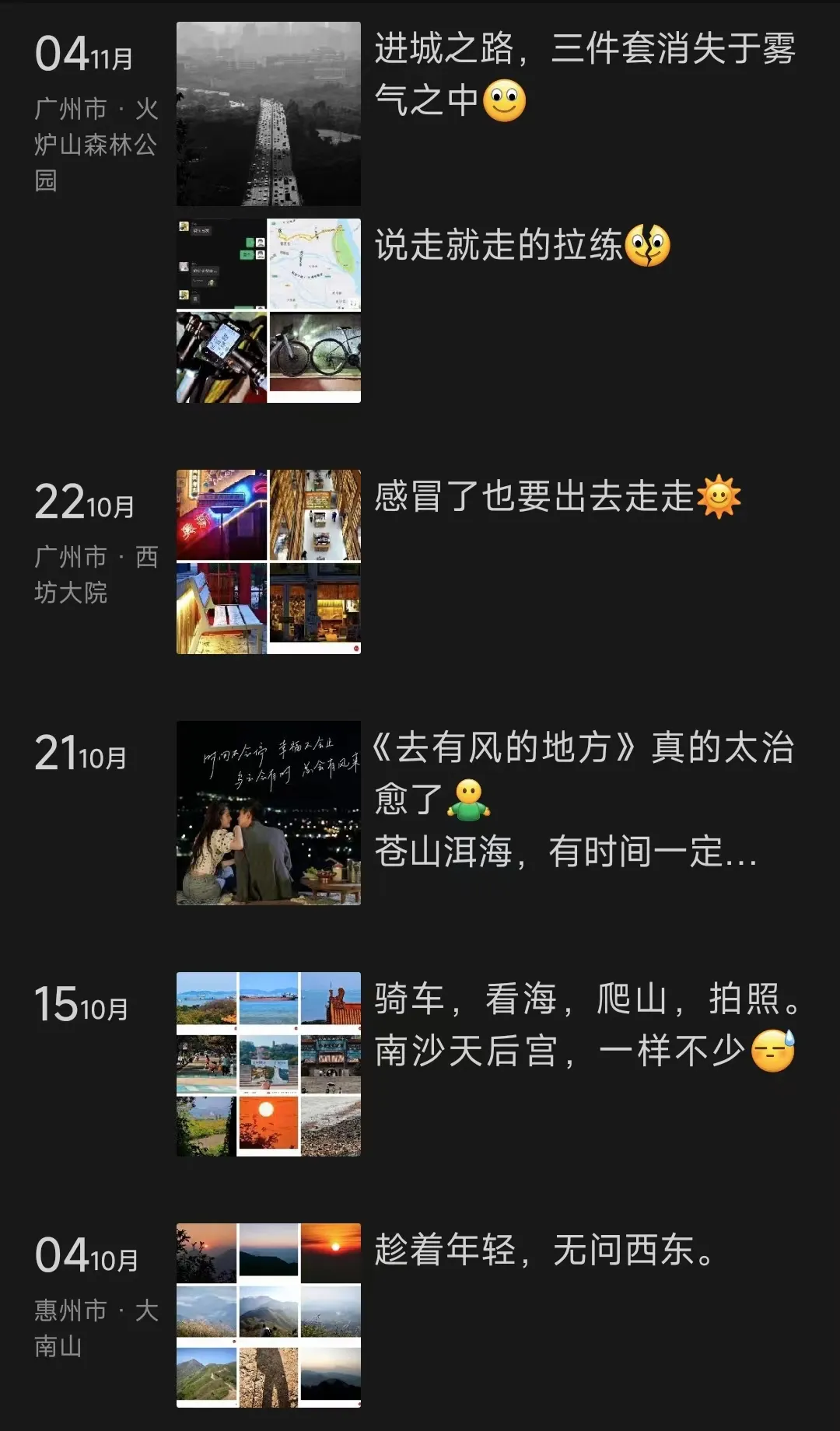Viewport: 840px width, 1431px height.
Task: Open the post 感冒了也要出去走走
Action: (x=557, y=497)
